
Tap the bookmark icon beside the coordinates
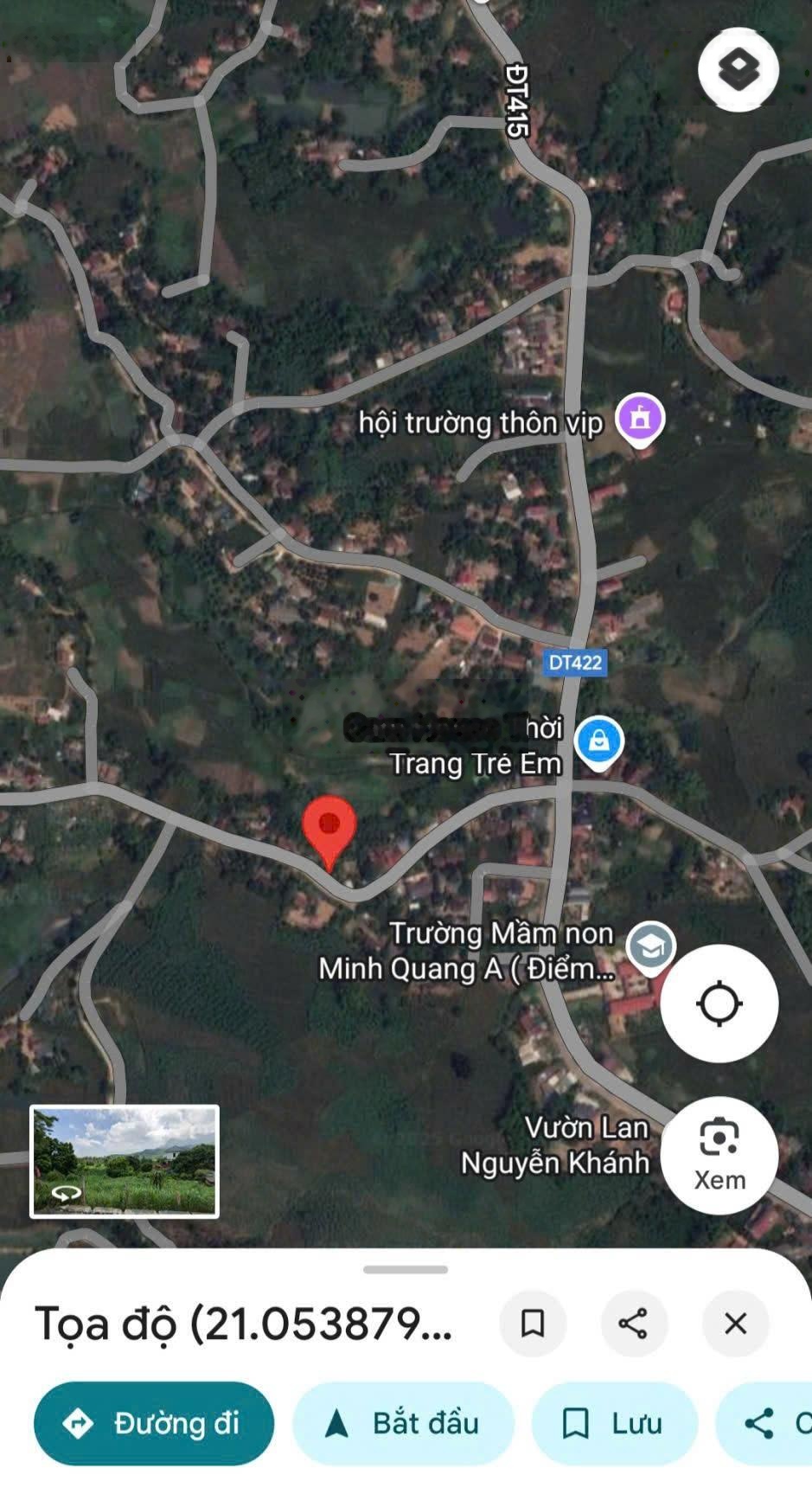(x=533, y=1323)
